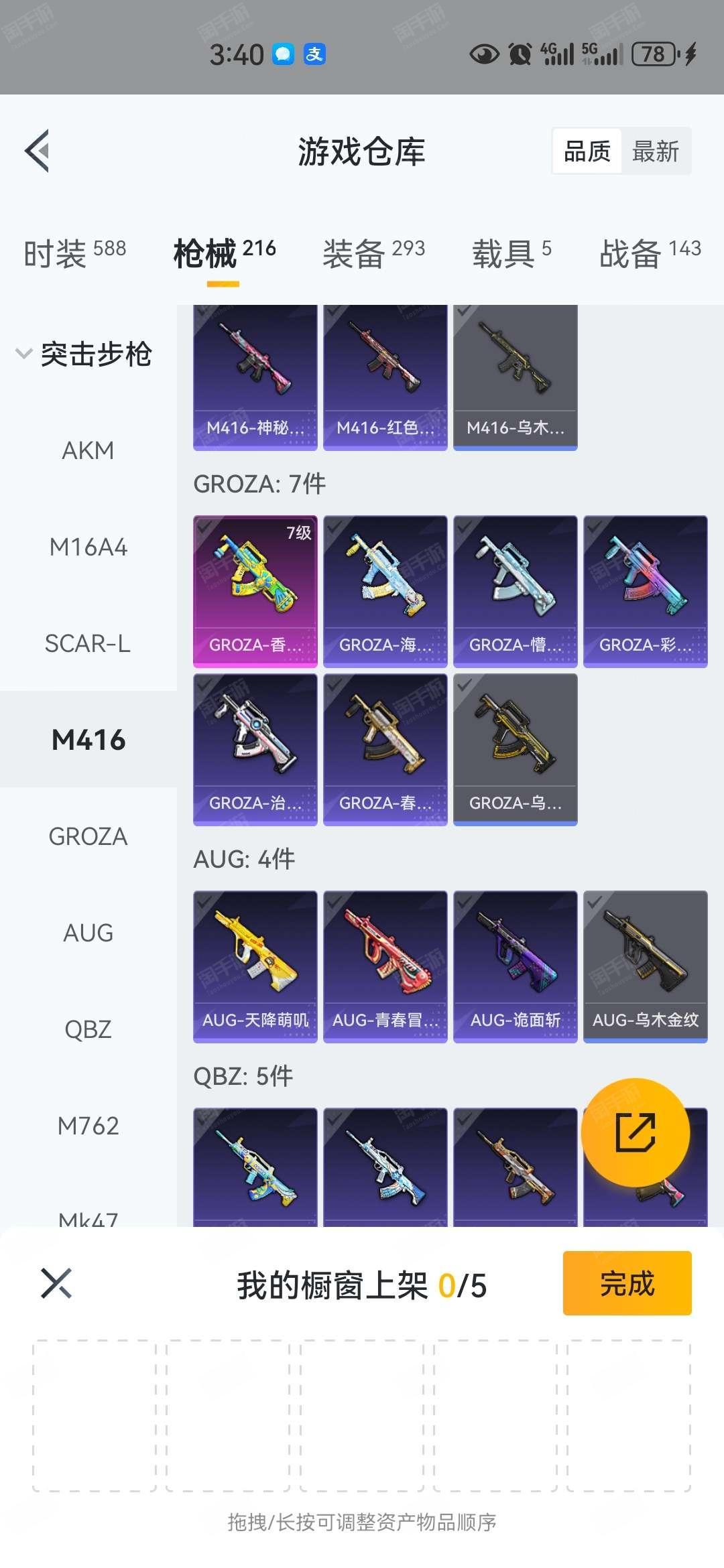
Task: Choose GROZA in the side list
Action: (x=88, y=836)
